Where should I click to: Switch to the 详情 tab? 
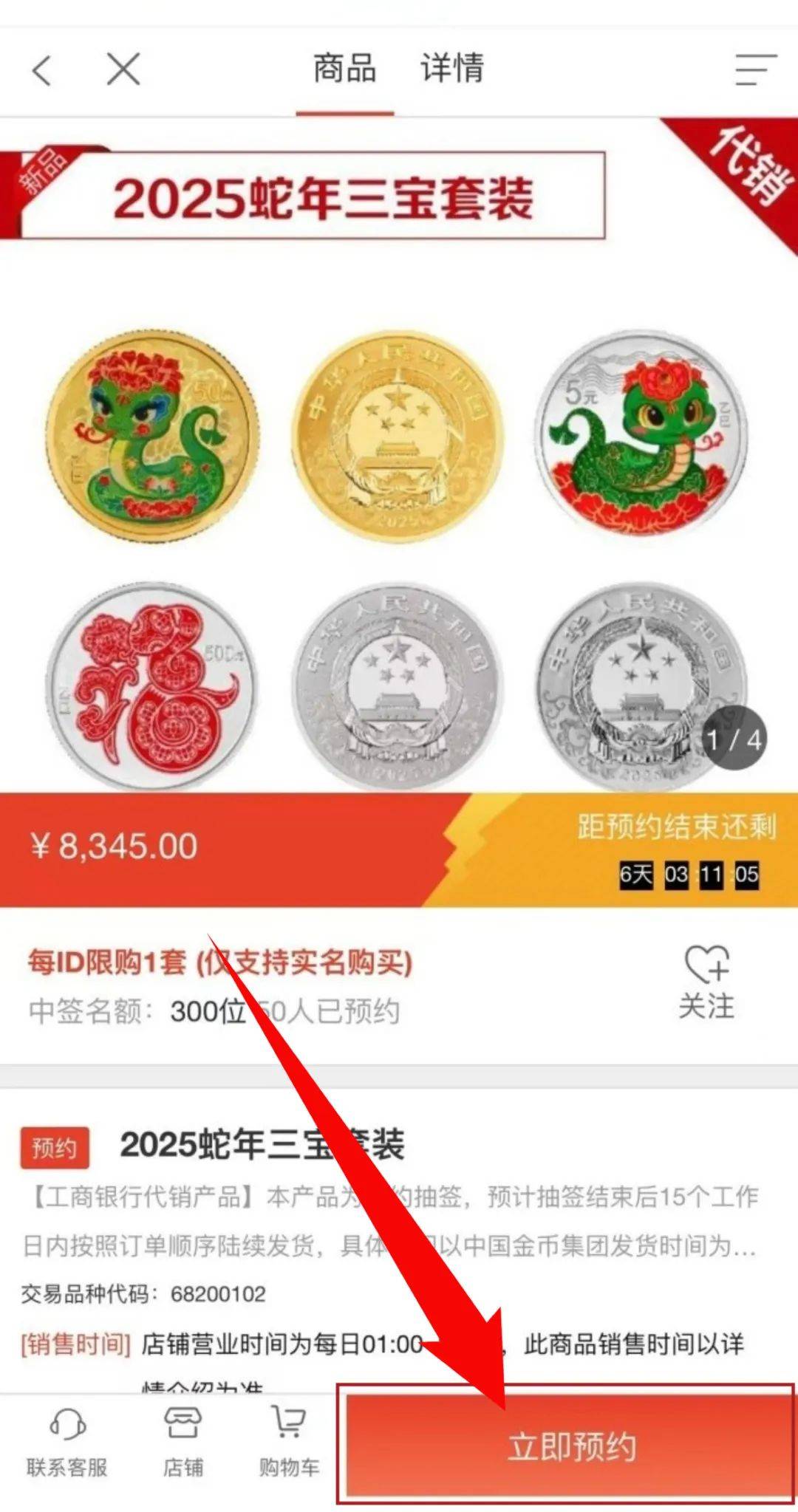point(452,69)
